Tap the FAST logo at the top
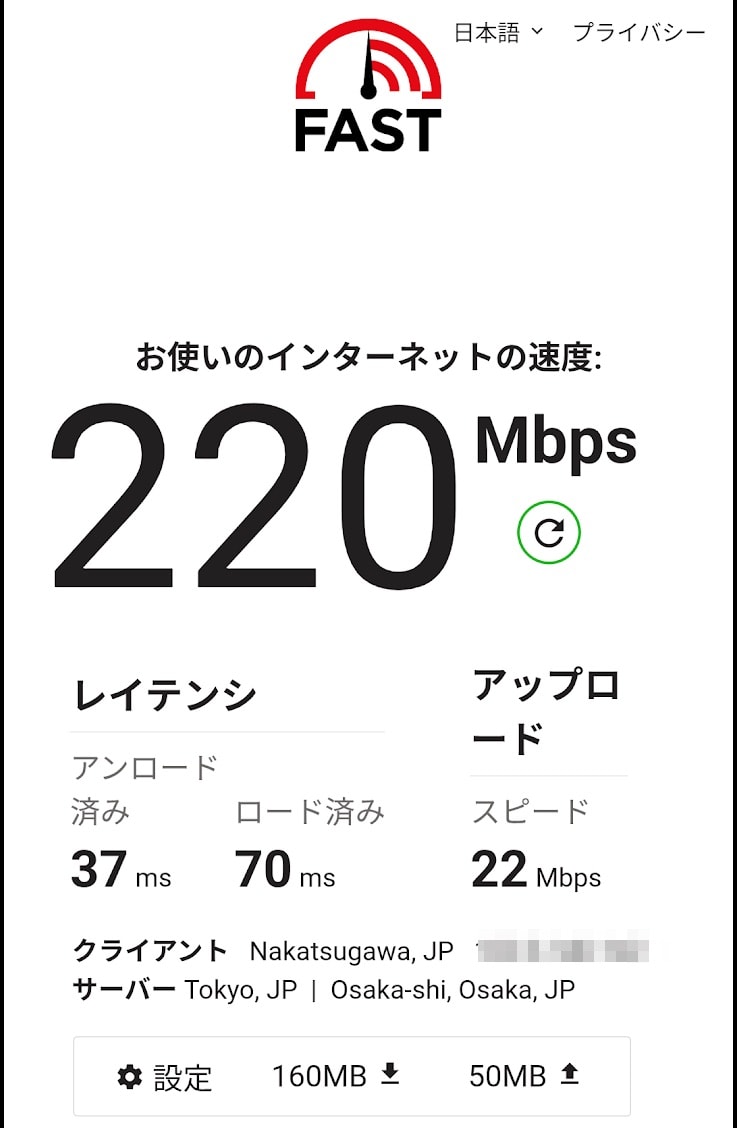 [368, 90]
